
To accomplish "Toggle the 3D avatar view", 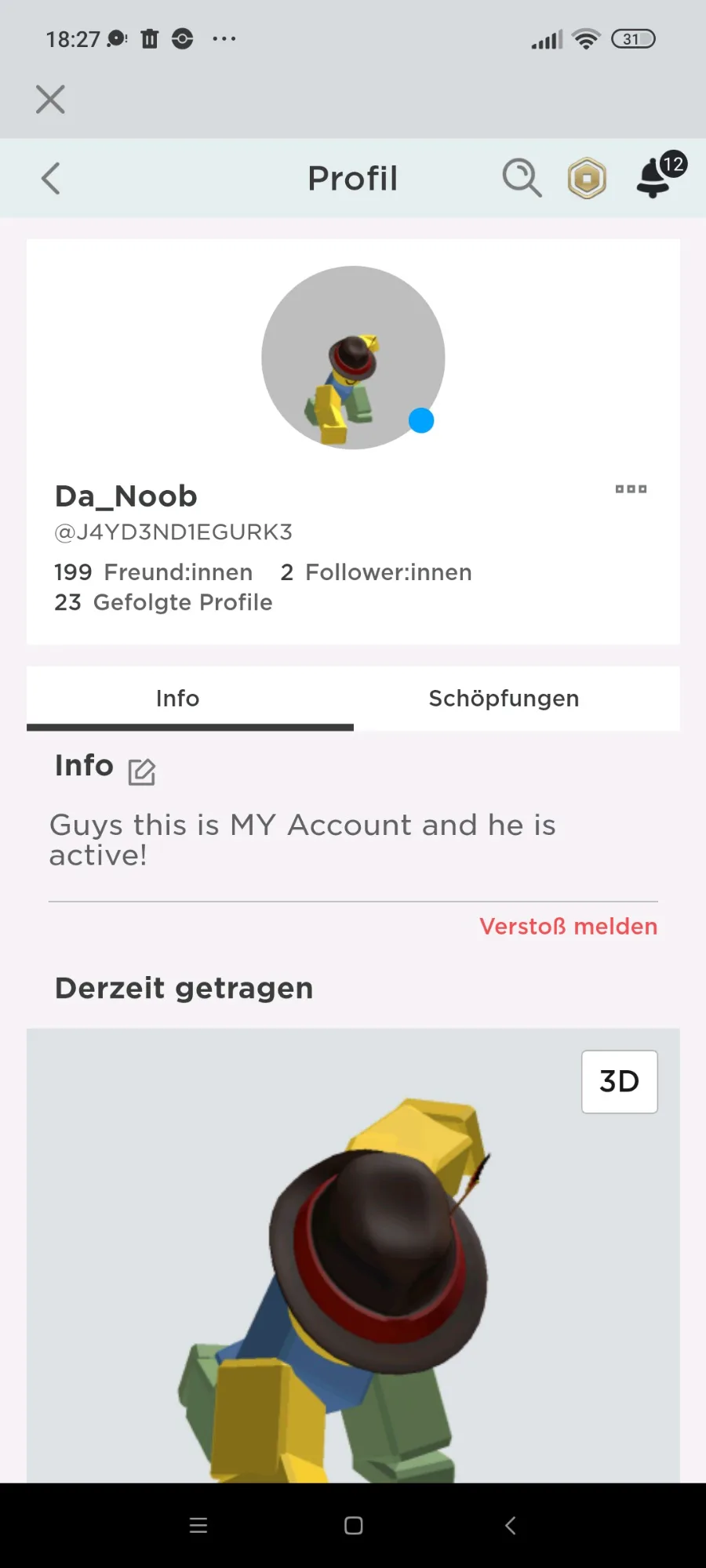I will click(x=619, y=1081).
